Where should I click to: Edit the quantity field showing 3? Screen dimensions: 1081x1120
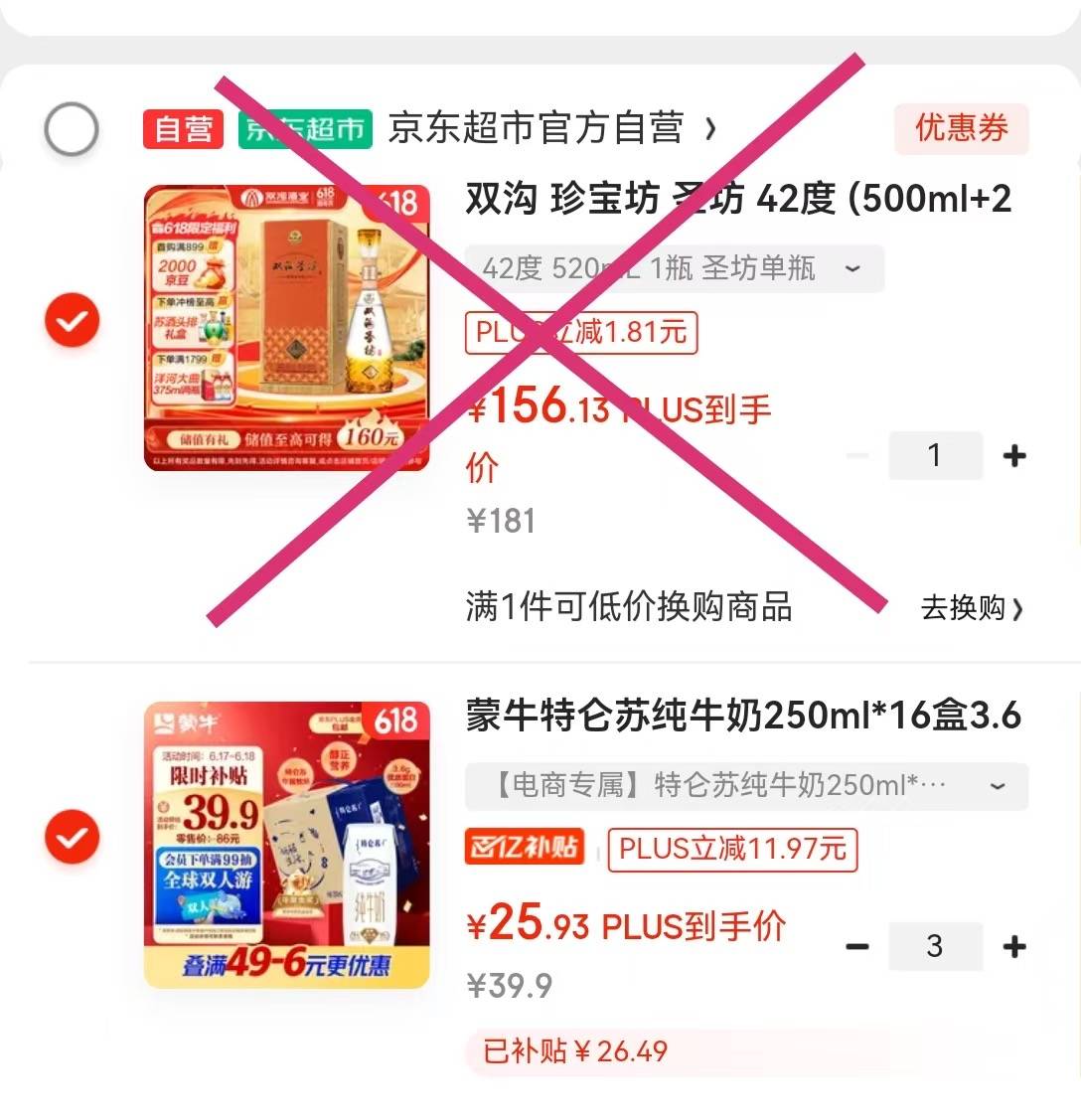coord(934,946)
